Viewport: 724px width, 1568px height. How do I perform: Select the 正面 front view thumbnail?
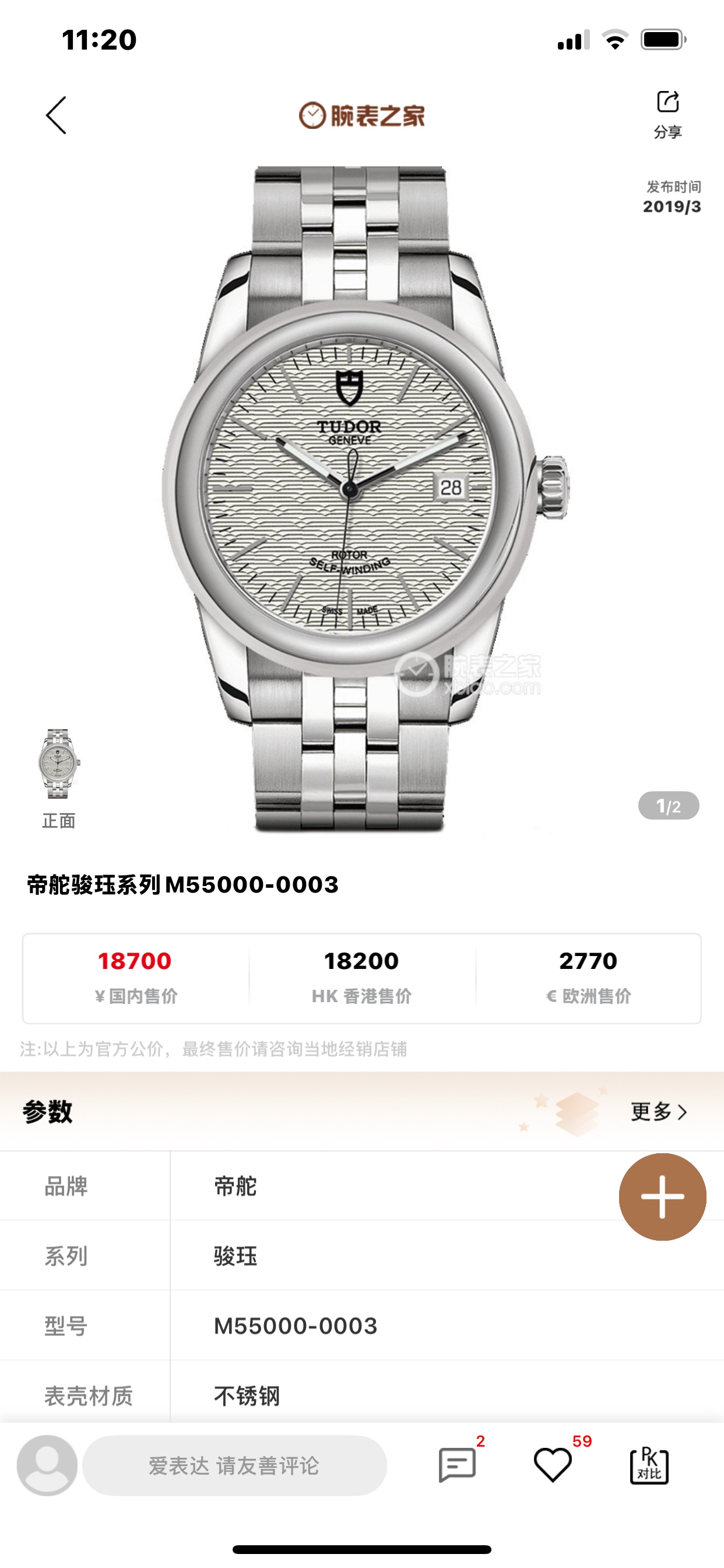(58, 765)
